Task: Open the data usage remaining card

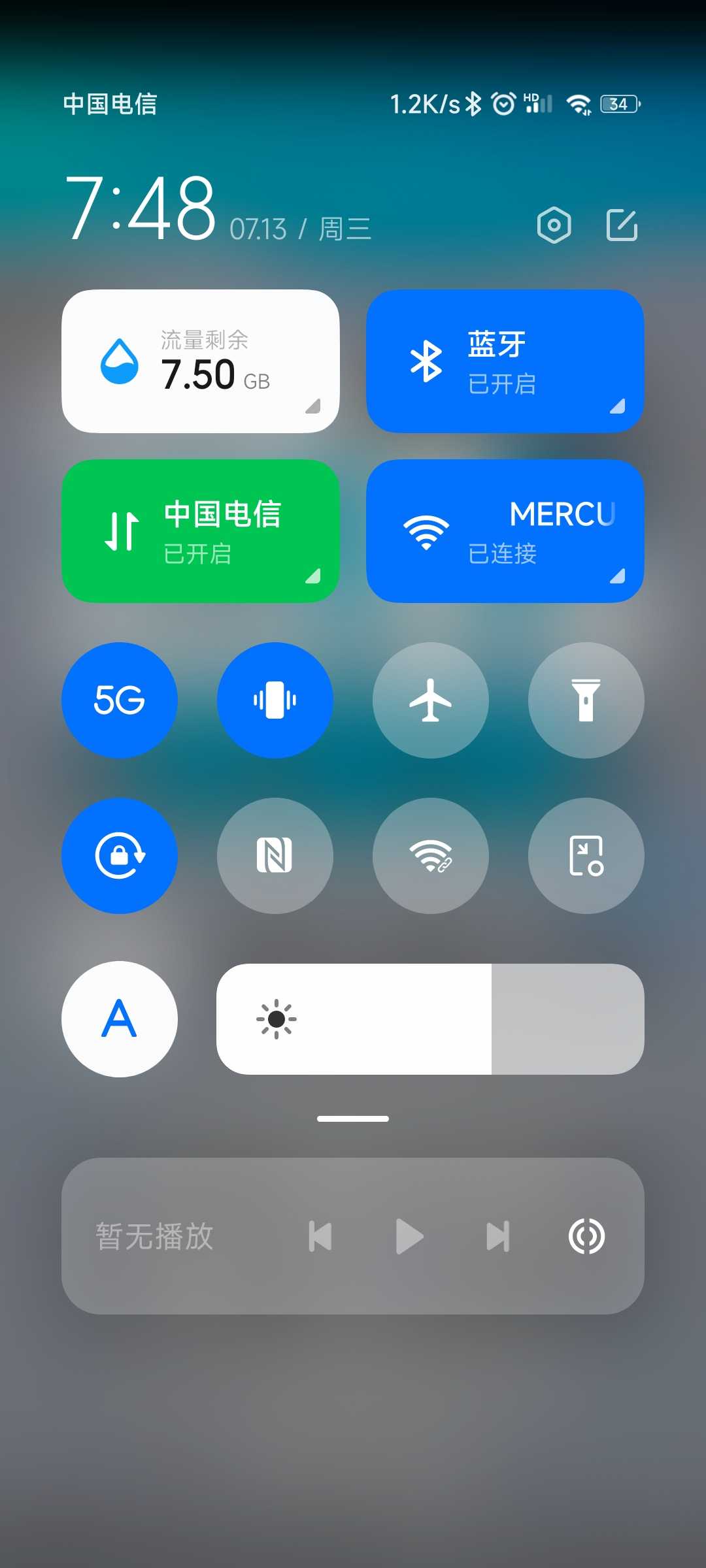Action: coord(200,361)
